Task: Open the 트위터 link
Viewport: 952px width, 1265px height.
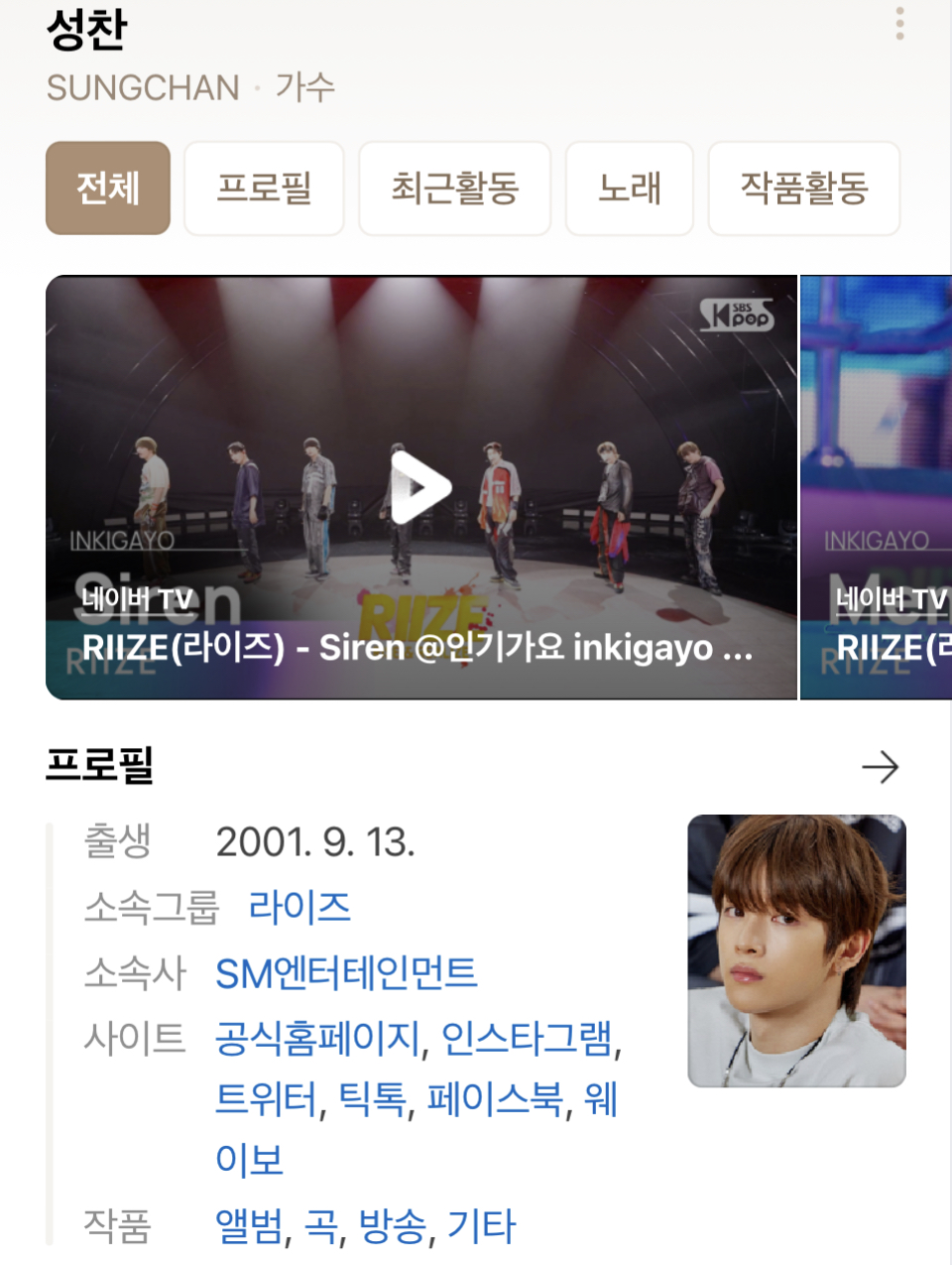Action: point(266,1099)
